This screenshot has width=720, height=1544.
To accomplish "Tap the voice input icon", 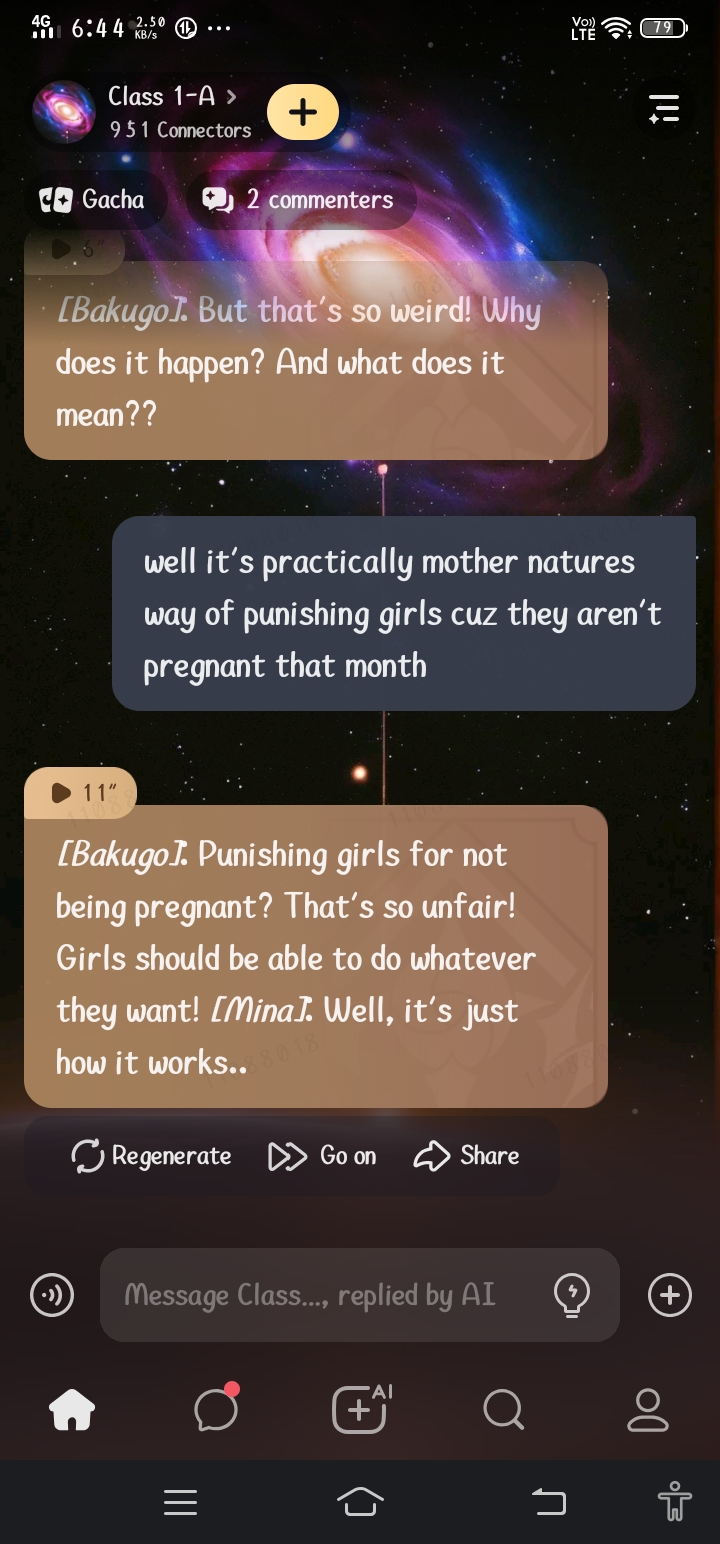I will point(51,1295).
